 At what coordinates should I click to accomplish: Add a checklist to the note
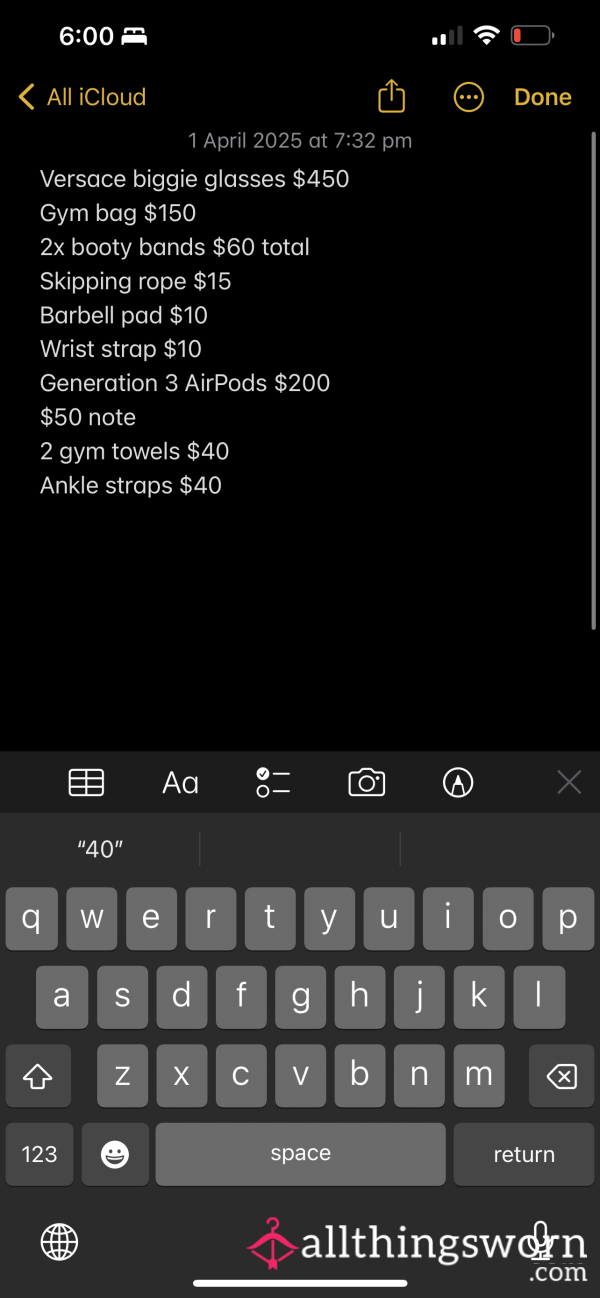273,782
